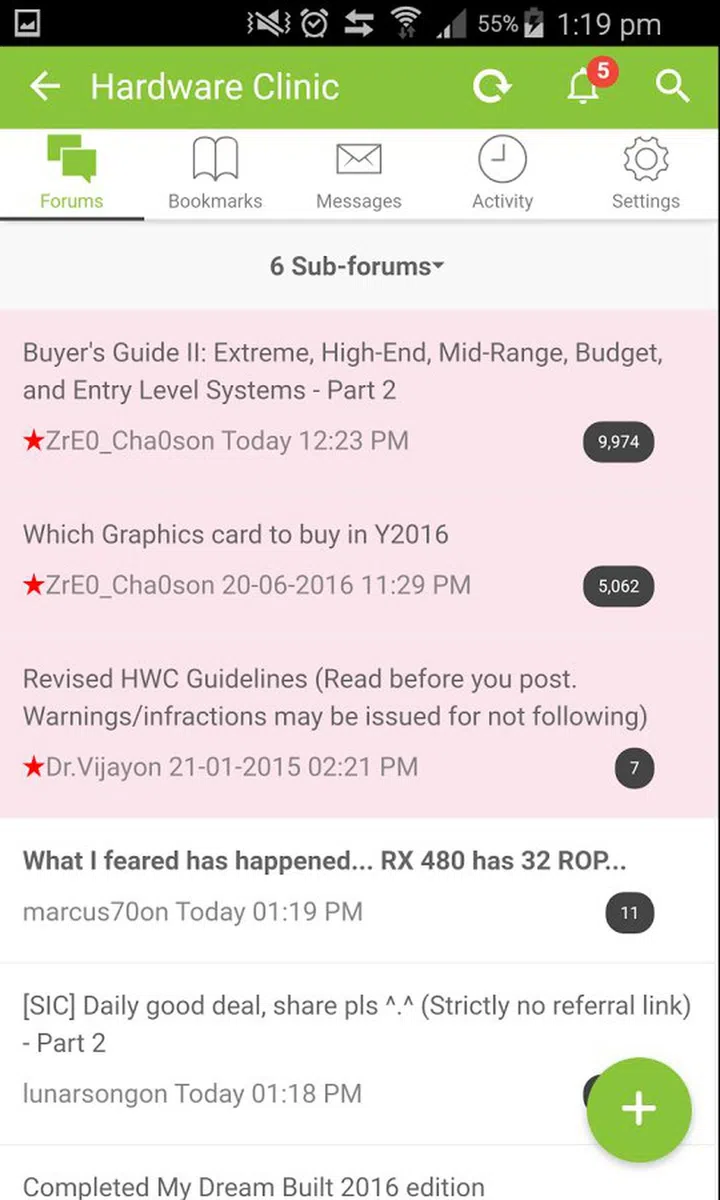Open the Revised HWC Guidelines thread
The image size is (720, 1200).
[335, 697]
